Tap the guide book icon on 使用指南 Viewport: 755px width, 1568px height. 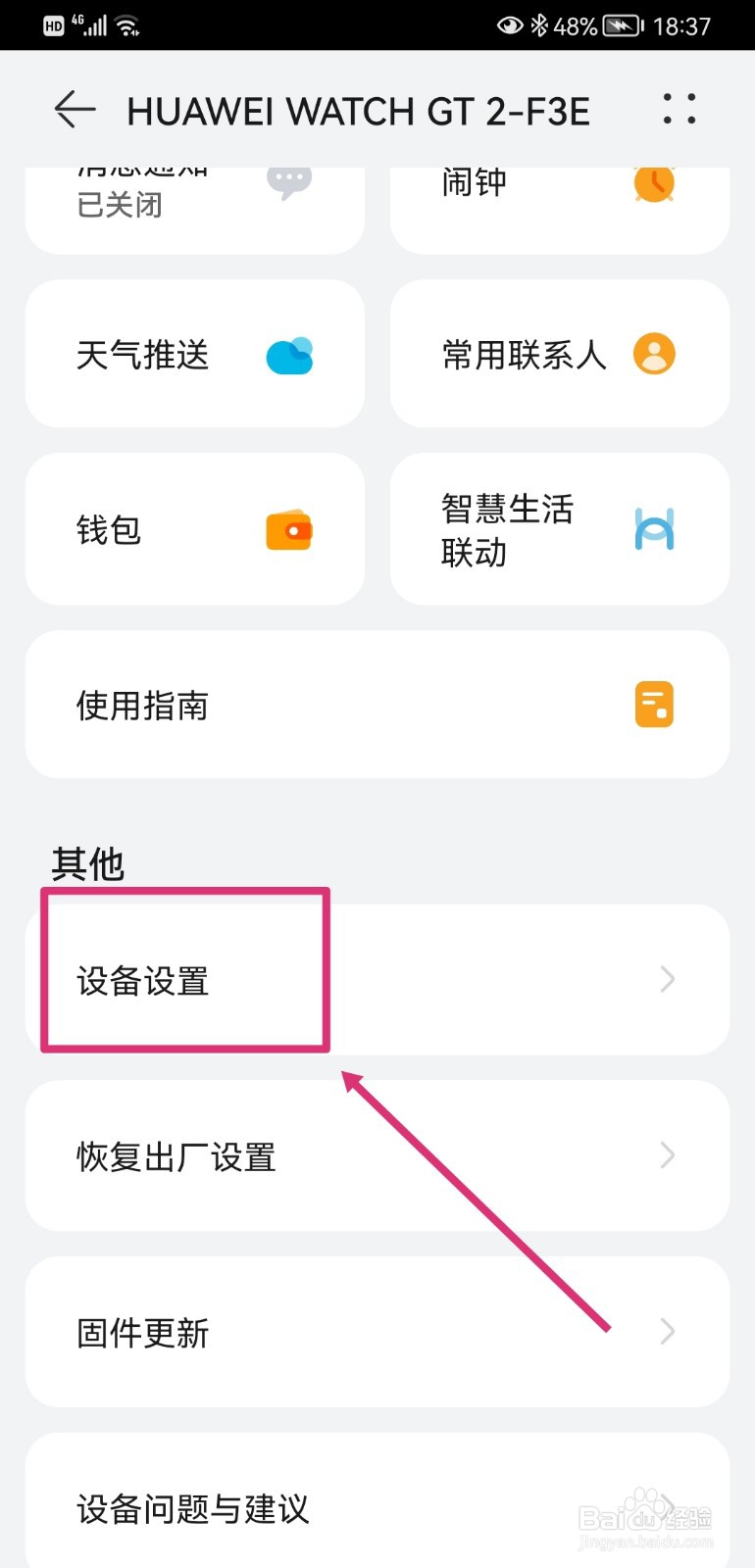653,704
